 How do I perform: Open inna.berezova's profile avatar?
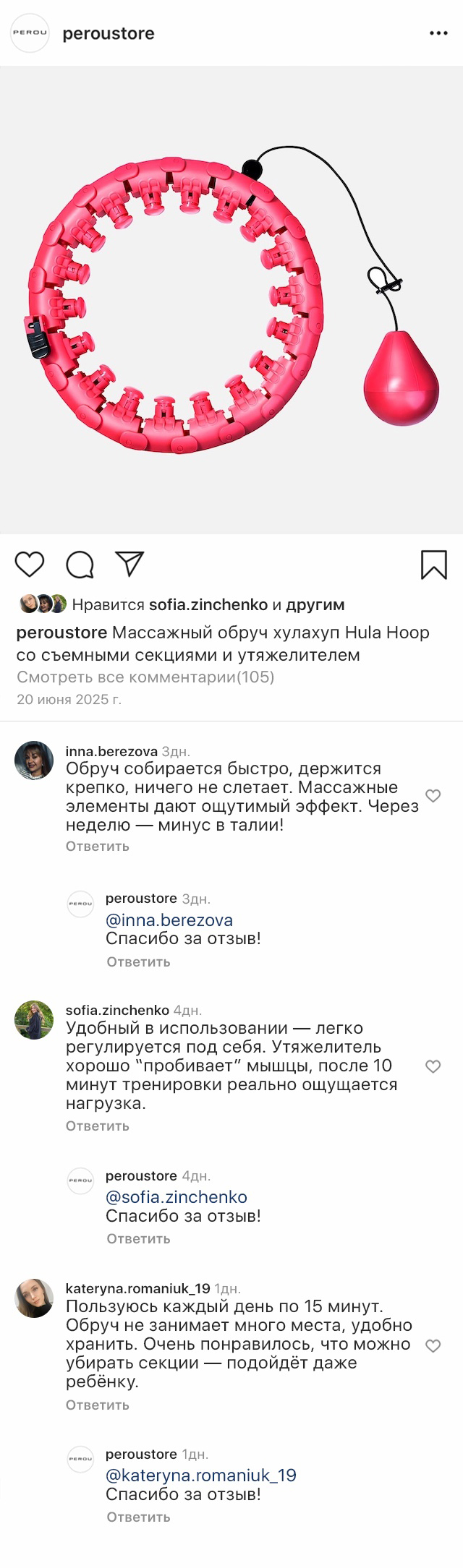34,760
